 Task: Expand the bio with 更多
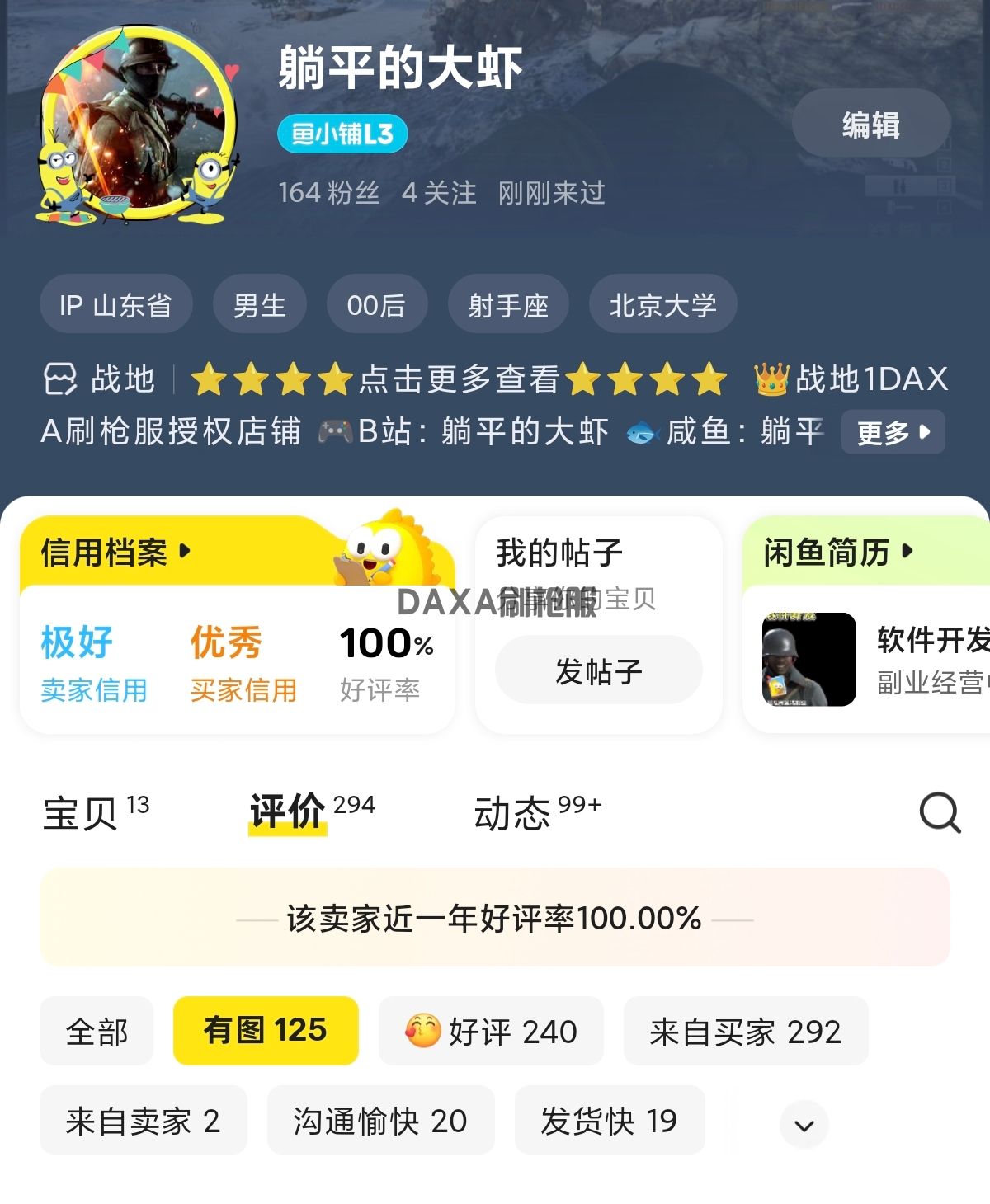[893, 432]
